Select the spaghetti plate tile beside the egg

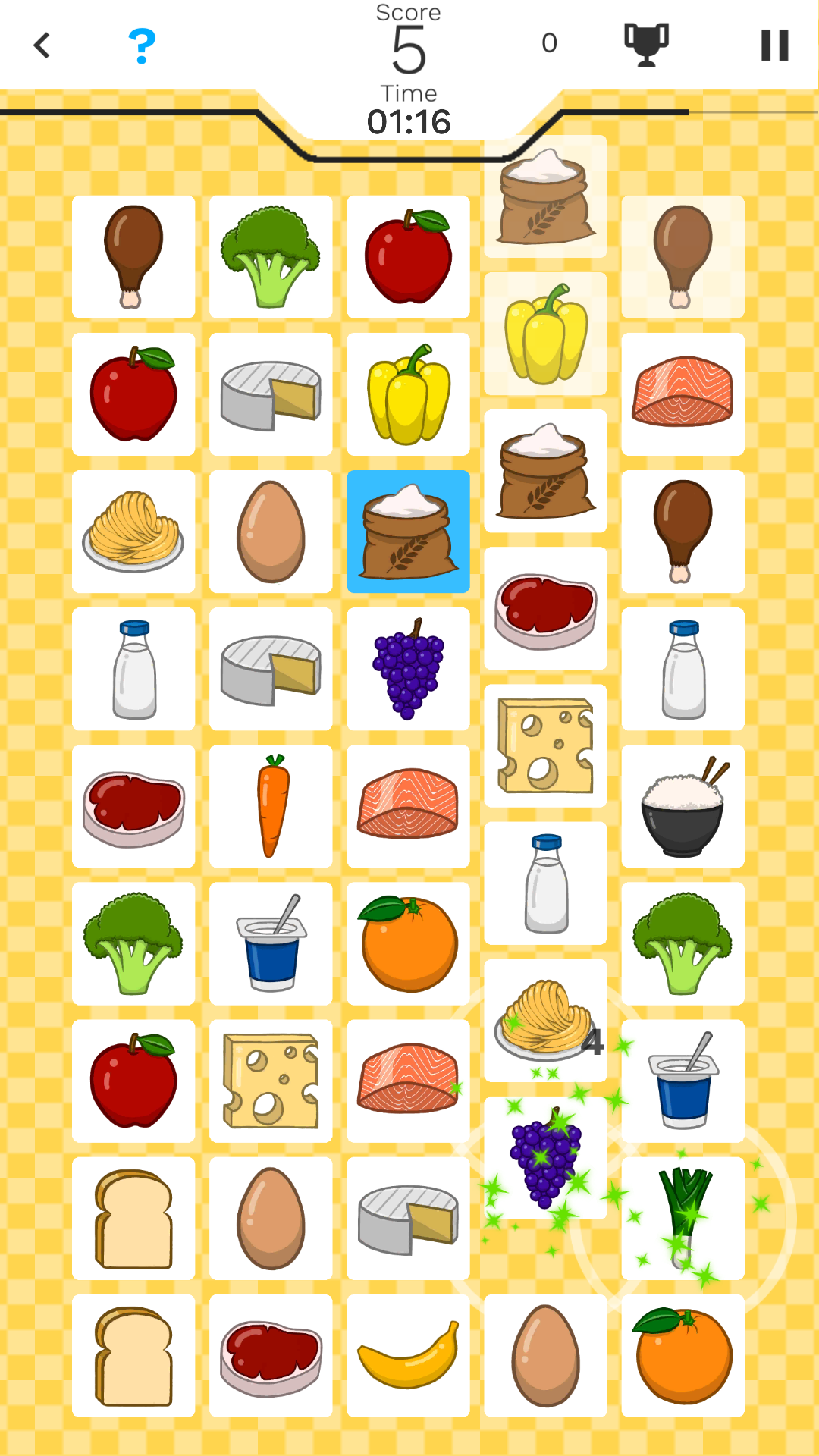tap(133, 532)
